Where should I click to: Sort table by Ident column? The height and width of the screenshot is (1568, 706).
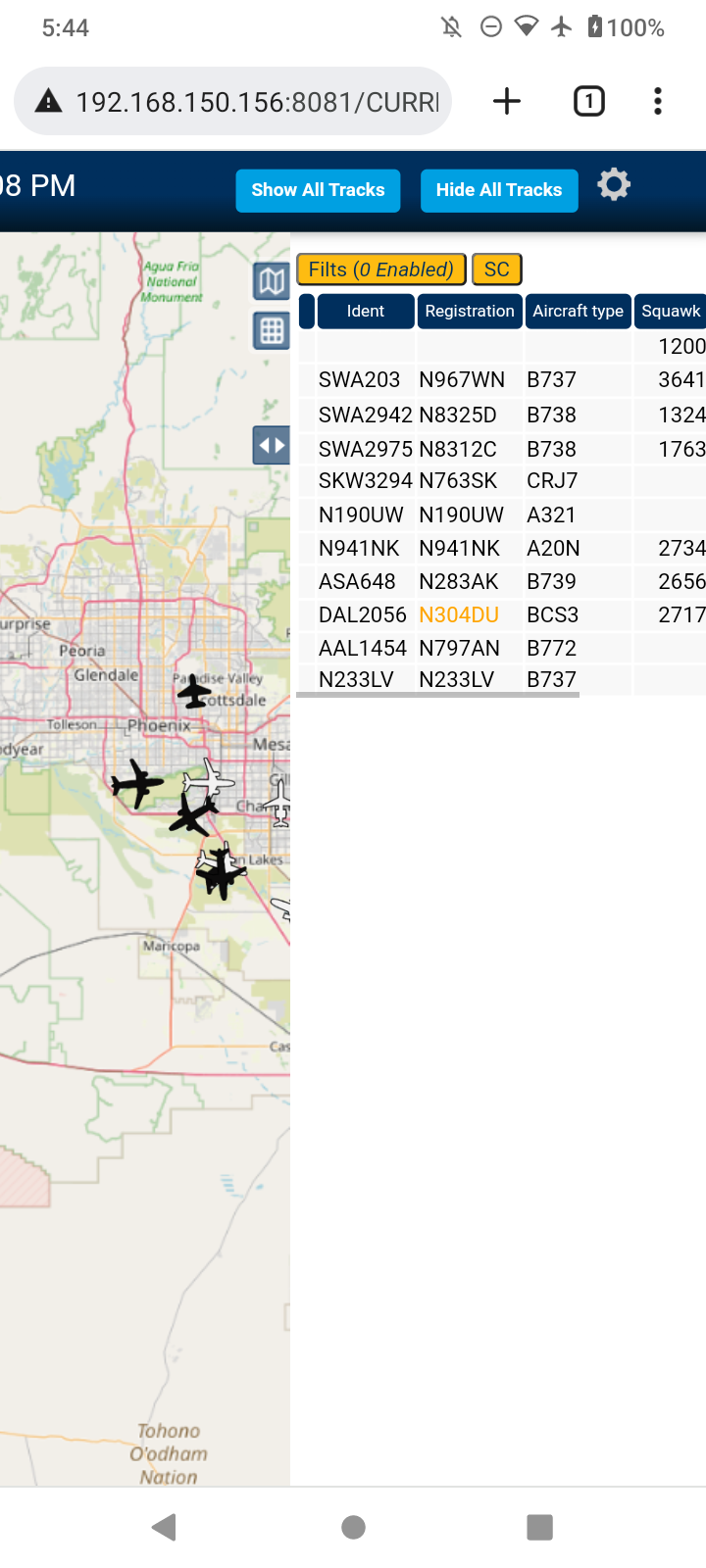366,311
